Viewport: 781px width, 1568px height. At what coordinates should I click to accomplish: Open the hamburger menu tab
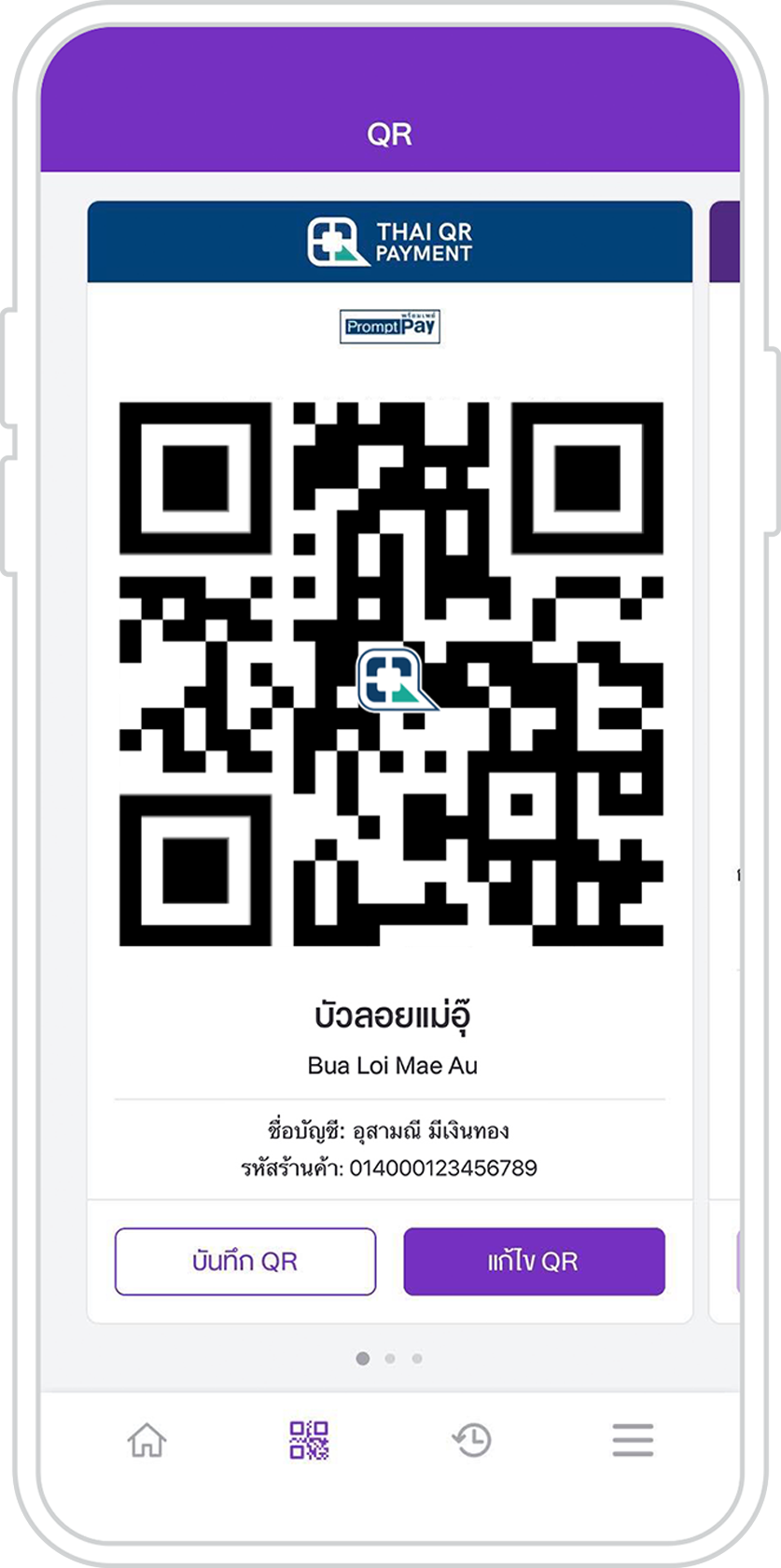coord(633,1440)
